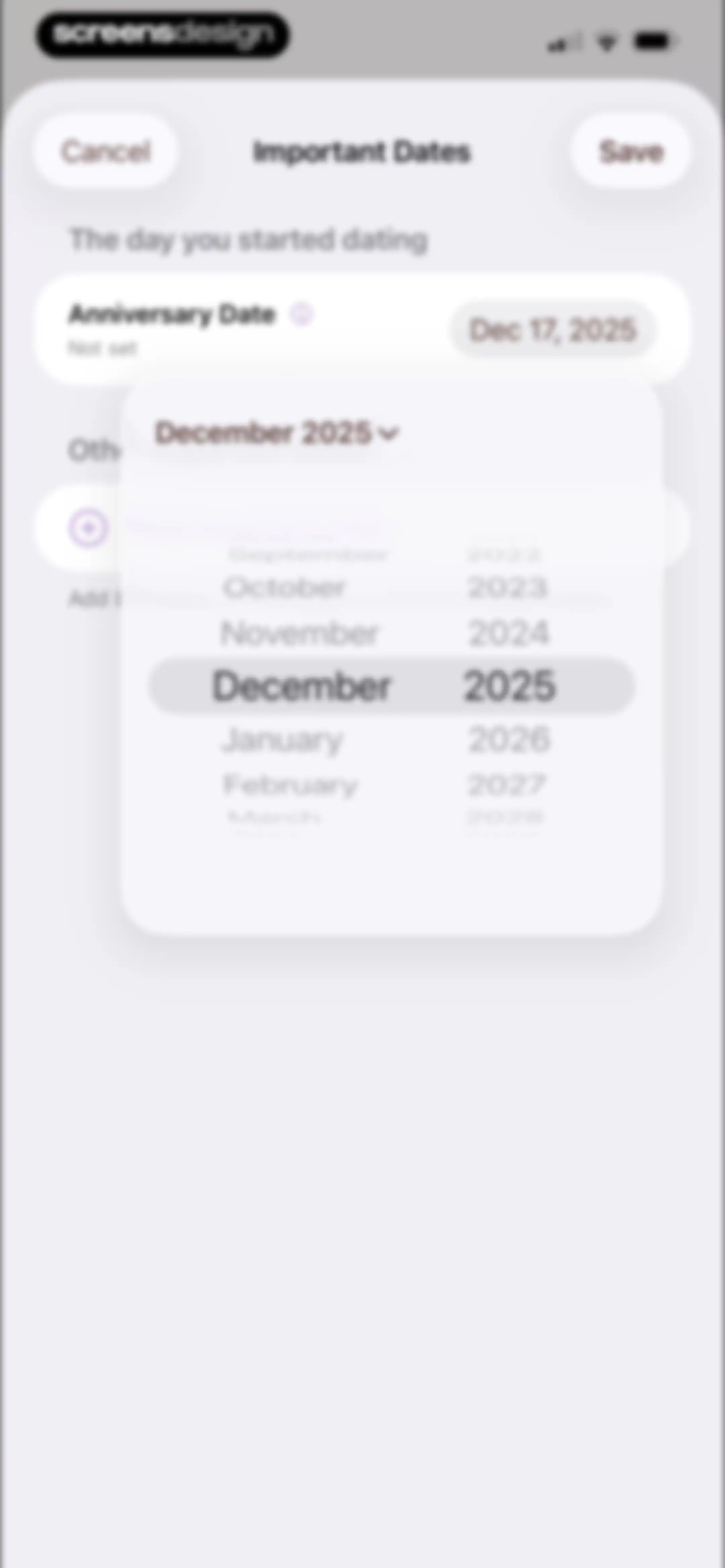Viewport: 725px width, 1568px height.
Task: Select November in the month wheel
Action: tap(299, 633)
